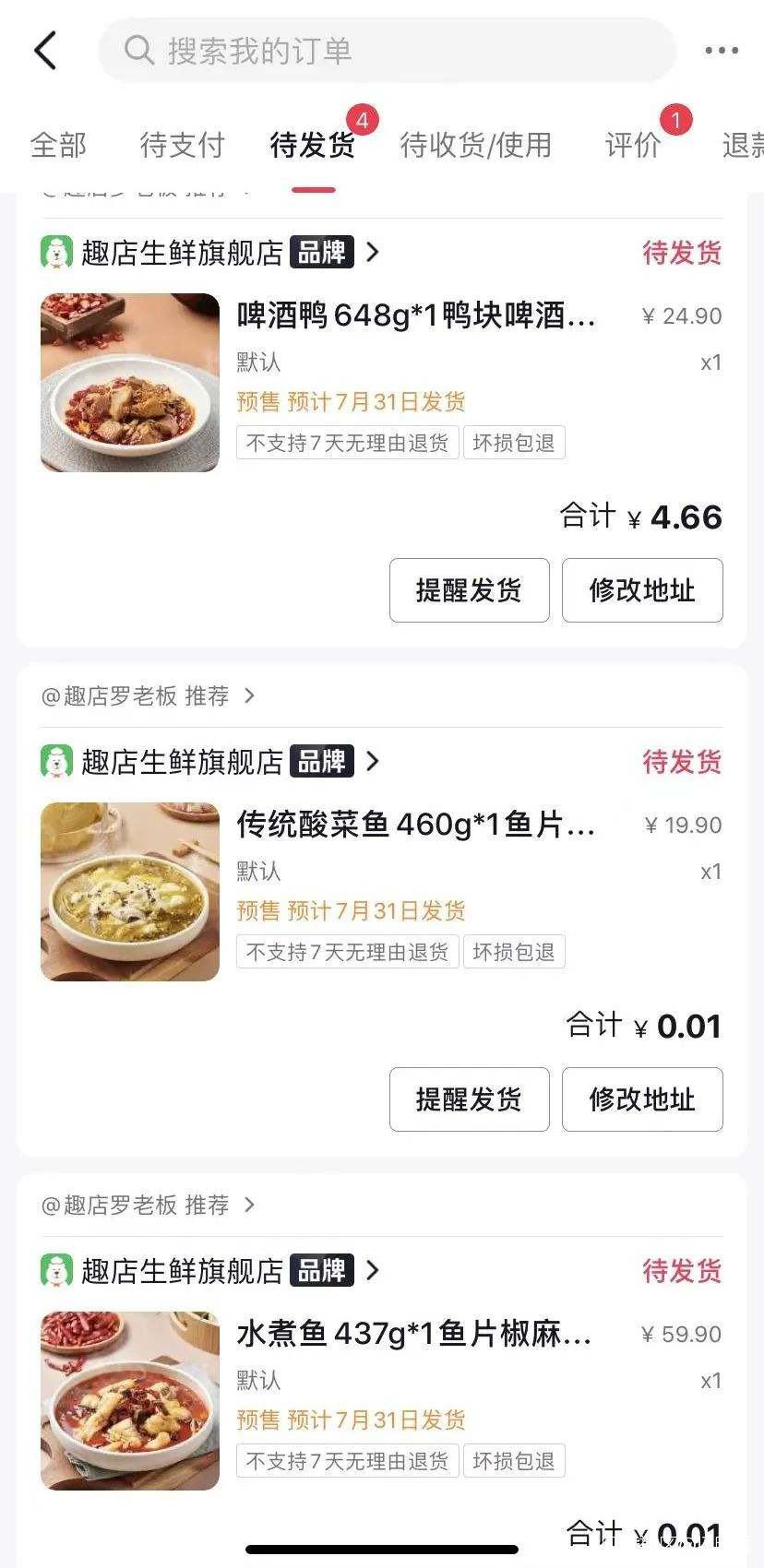This screenshot has height=1568, width=764.
Task: Select the 待发货 tab
Action: (x=312, y=146)
